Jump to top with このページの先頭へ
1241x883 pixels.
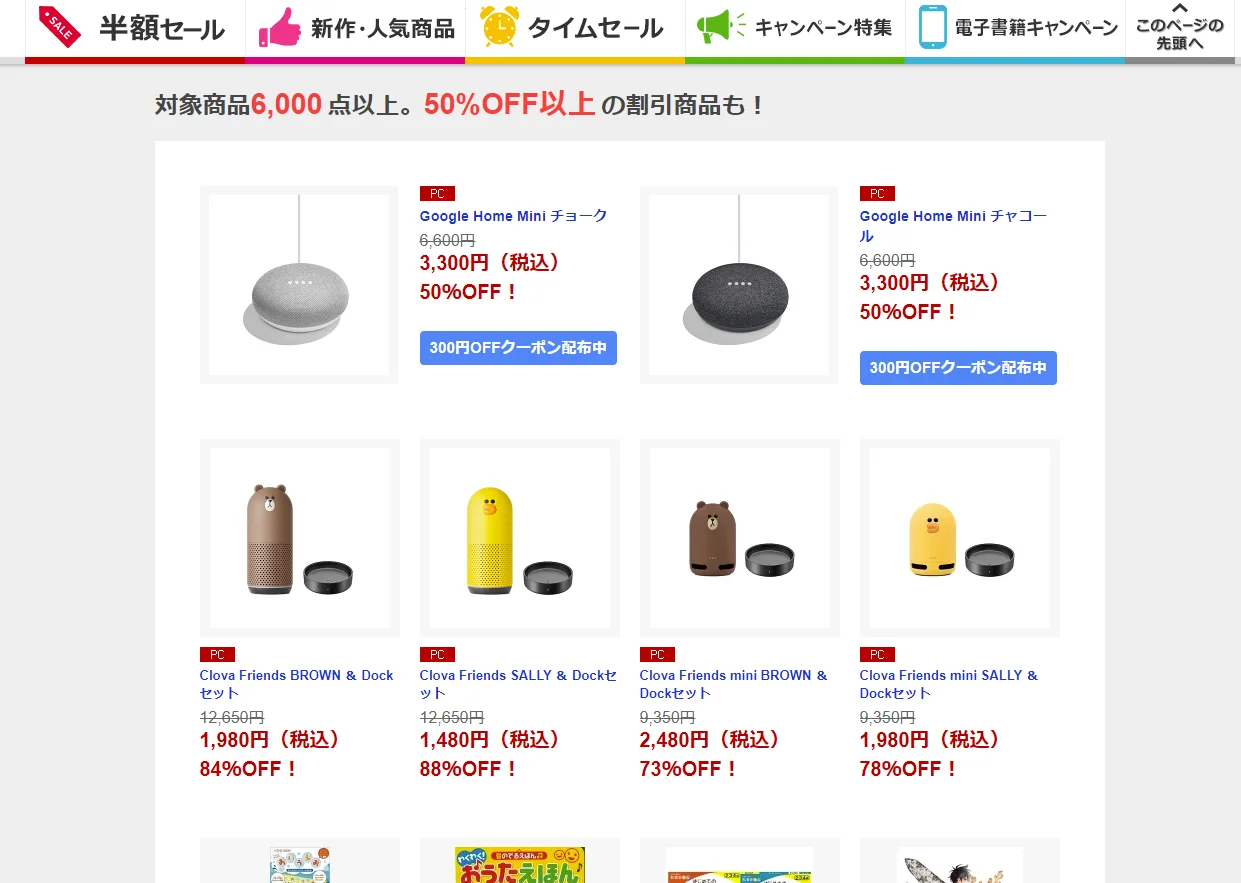(x=1180, y=30)
